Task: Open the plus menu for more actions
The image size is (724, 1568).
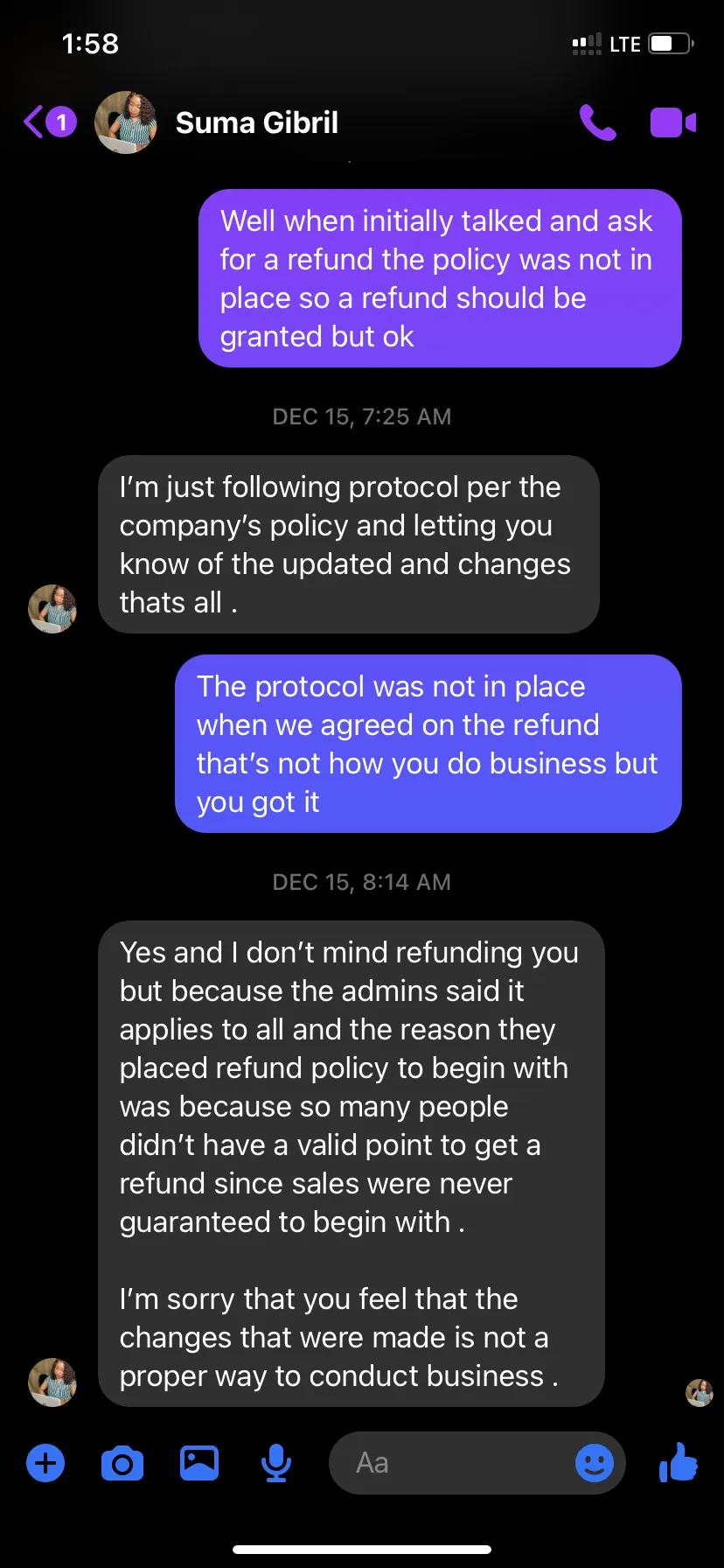Action: pyautogui.click(x=45, y=1463)
